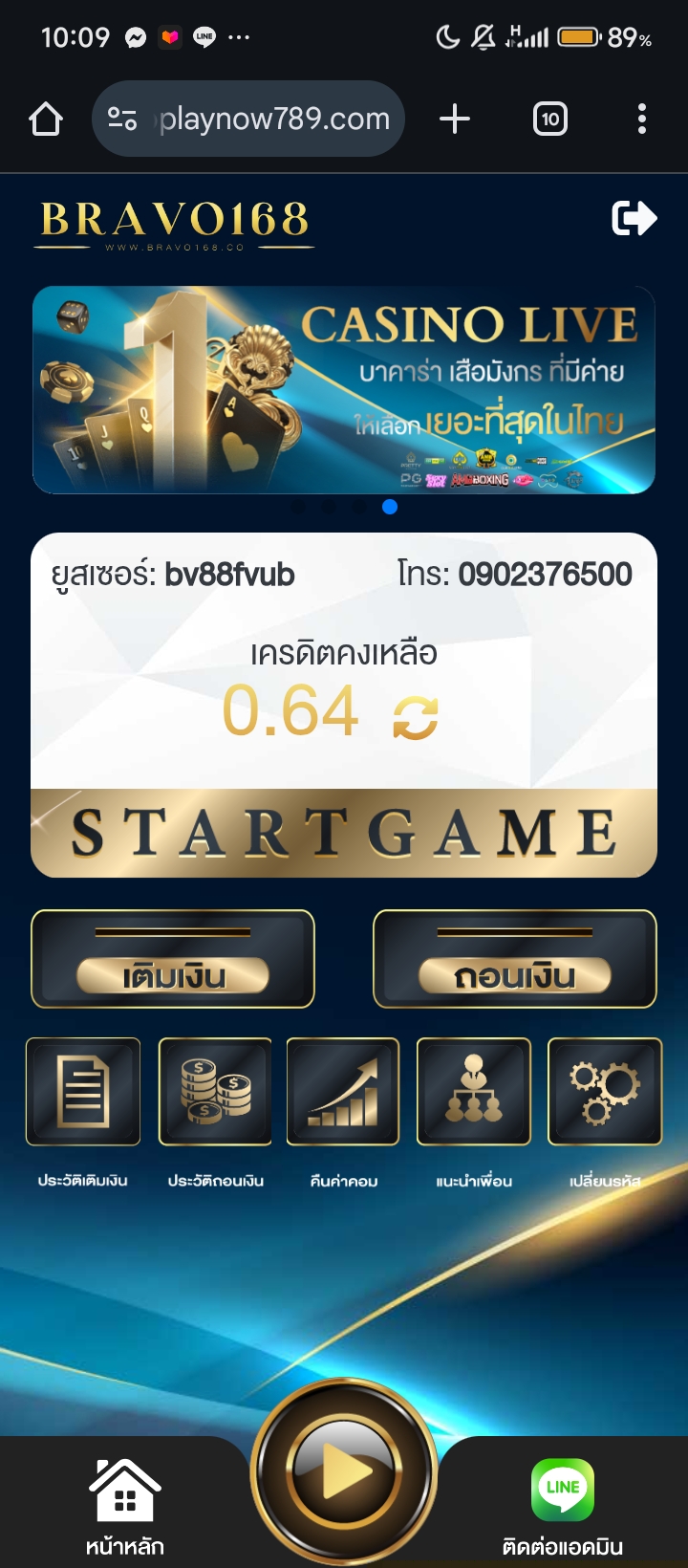Open ประวัติถอนเงิน withdrawal history

click(215, 1092)
